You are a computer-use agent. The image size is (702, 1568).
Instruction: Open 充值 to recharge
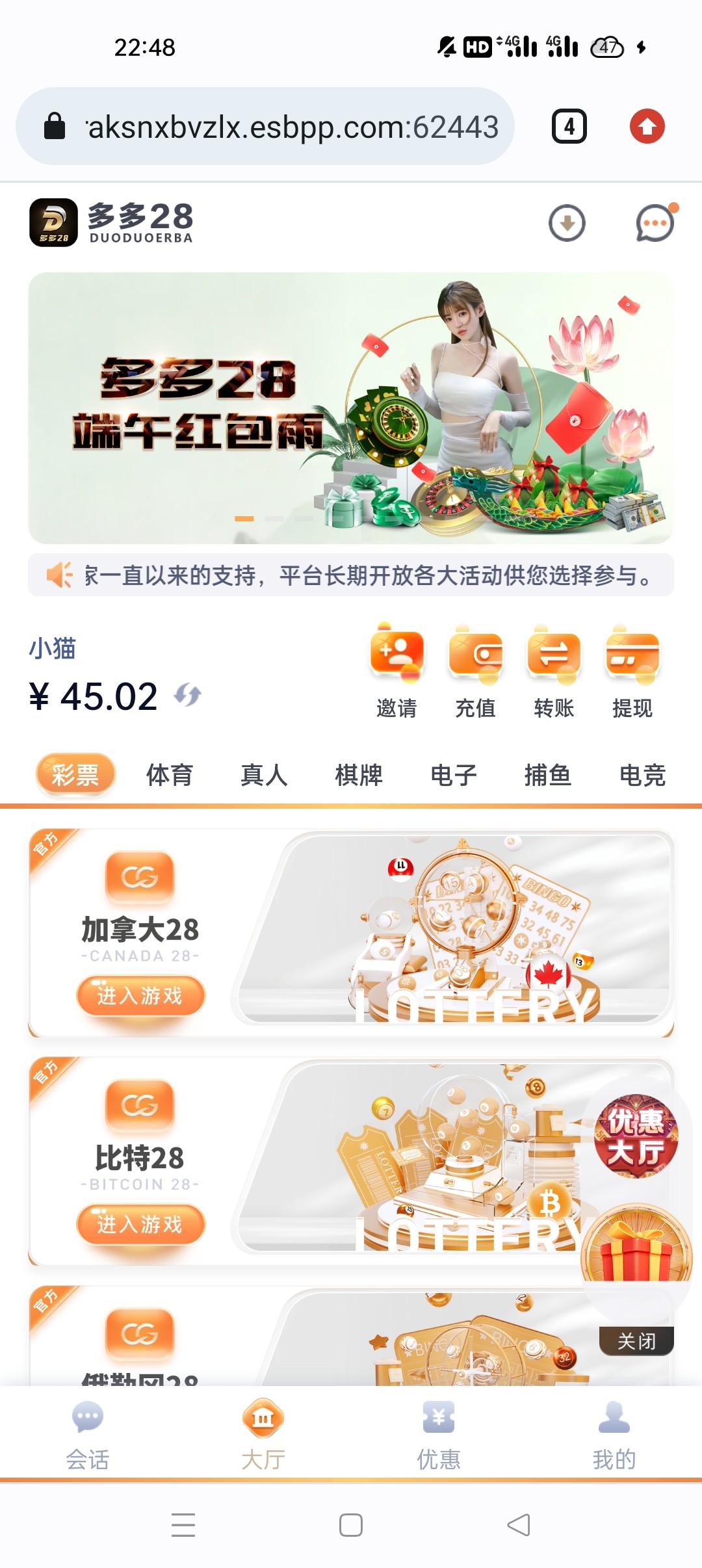pos(475,672)
